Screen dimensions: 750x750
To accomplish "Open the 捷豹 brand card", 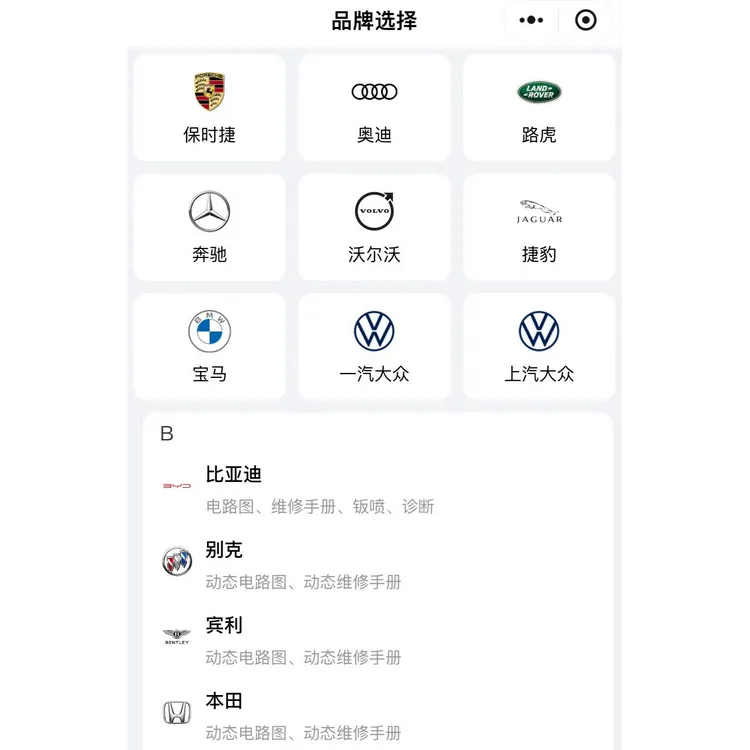I will click(x=539, y=228).
